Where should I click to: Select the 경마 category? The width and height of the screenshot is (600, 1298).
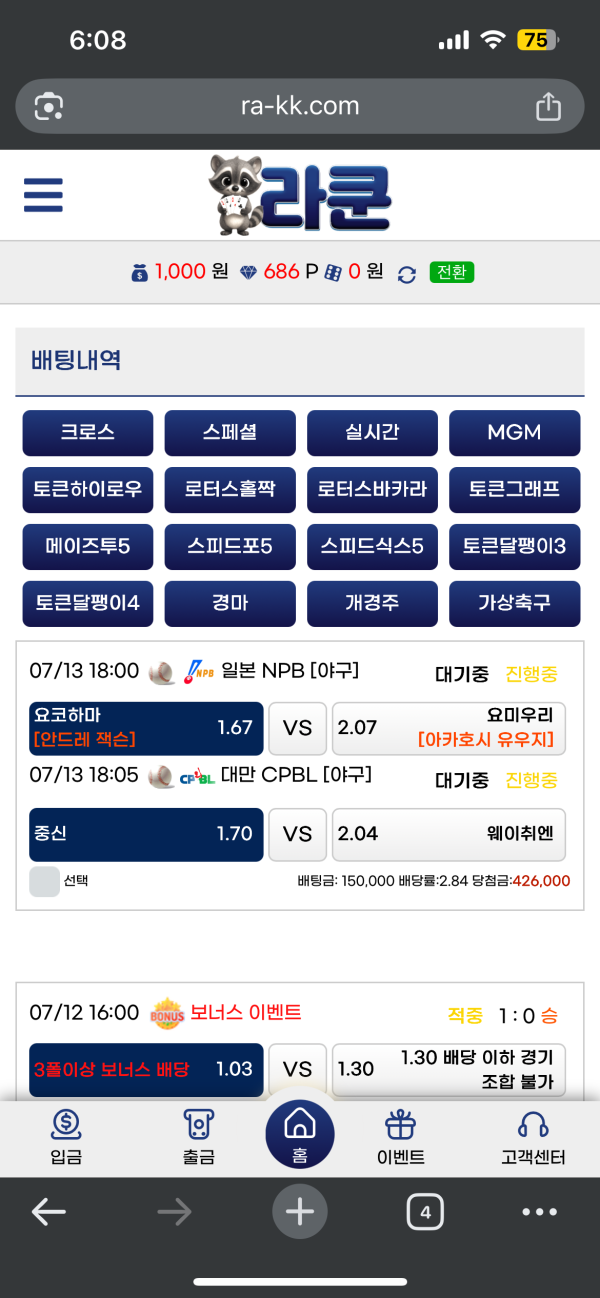point(230,604)
